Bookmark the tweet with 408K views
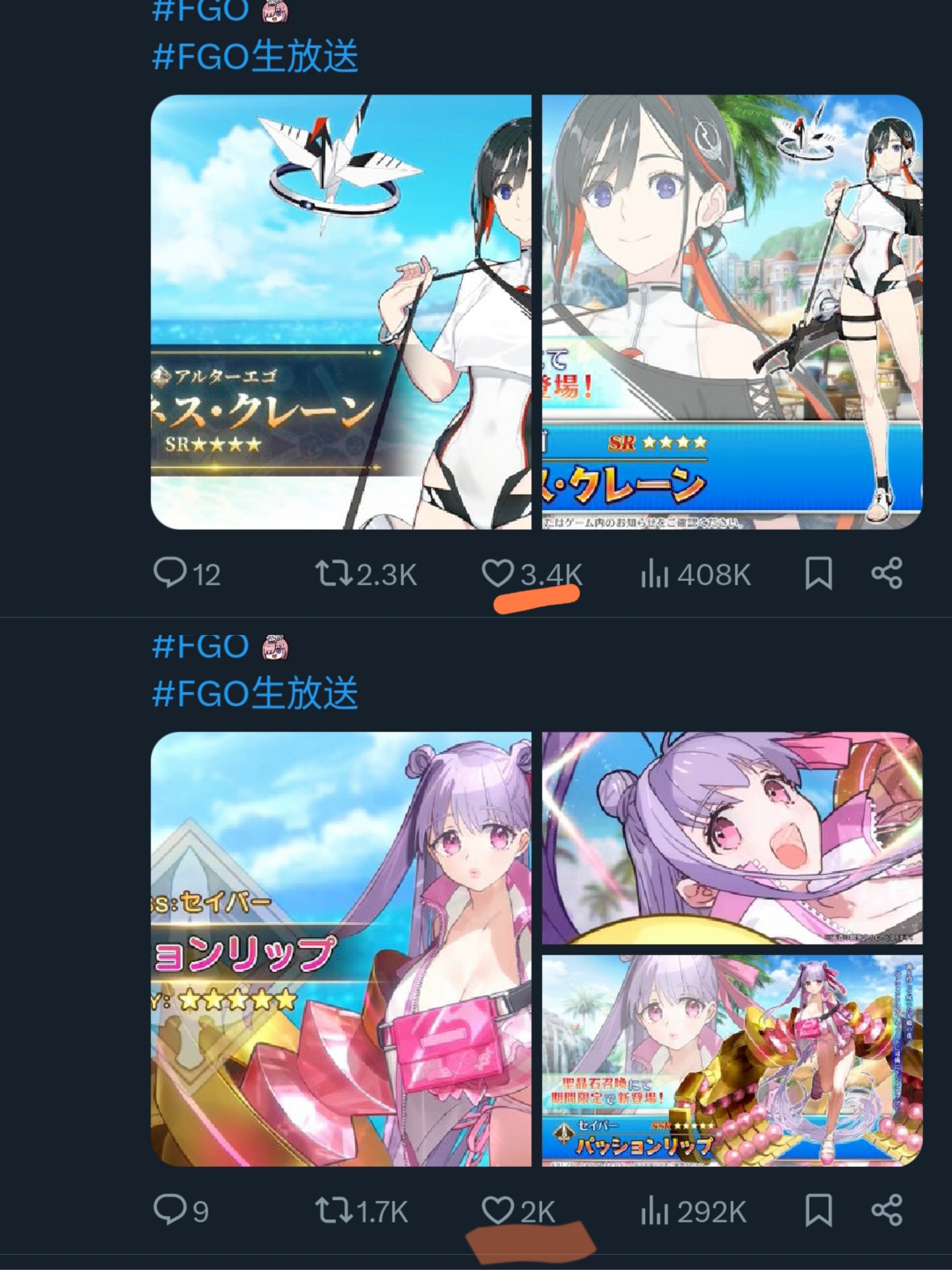Screen dimensions: 952x1270 pyautogui.click(x=818, y=573)
